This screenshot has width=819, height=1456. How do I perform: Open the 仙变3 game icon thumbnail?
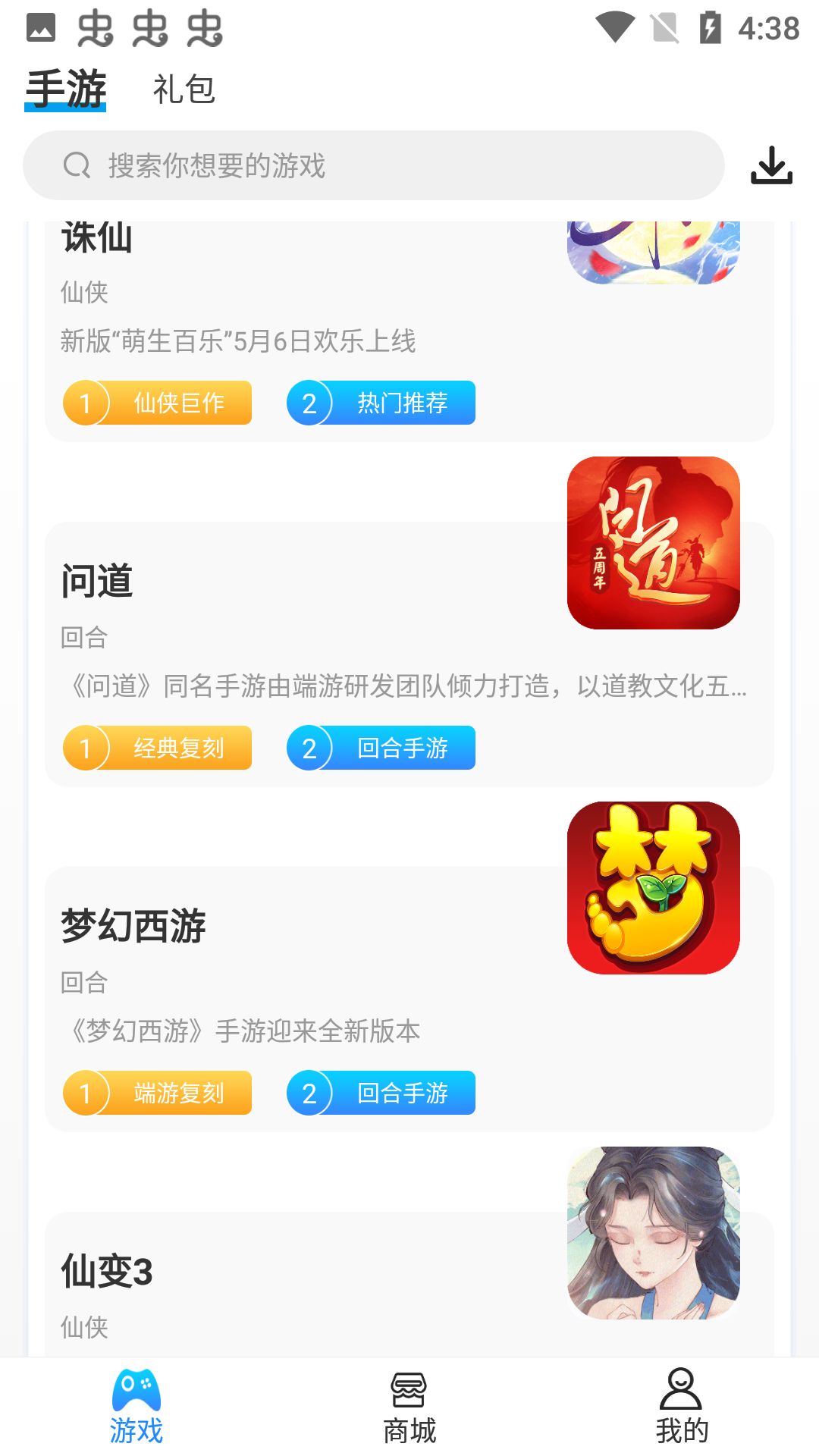653,1234
